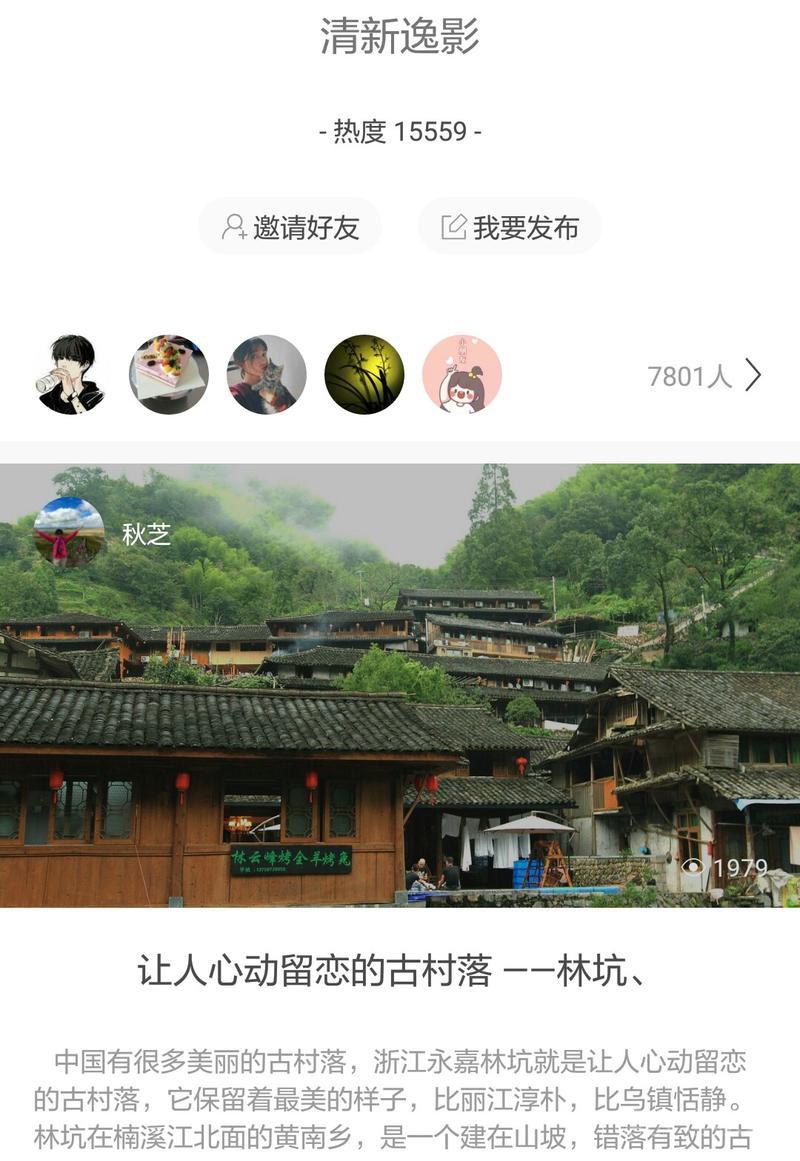Image resolution: width=800 pixels, height=1161 pixels.
Task: Open the cake photo member avatar
Action: point(169,375)
